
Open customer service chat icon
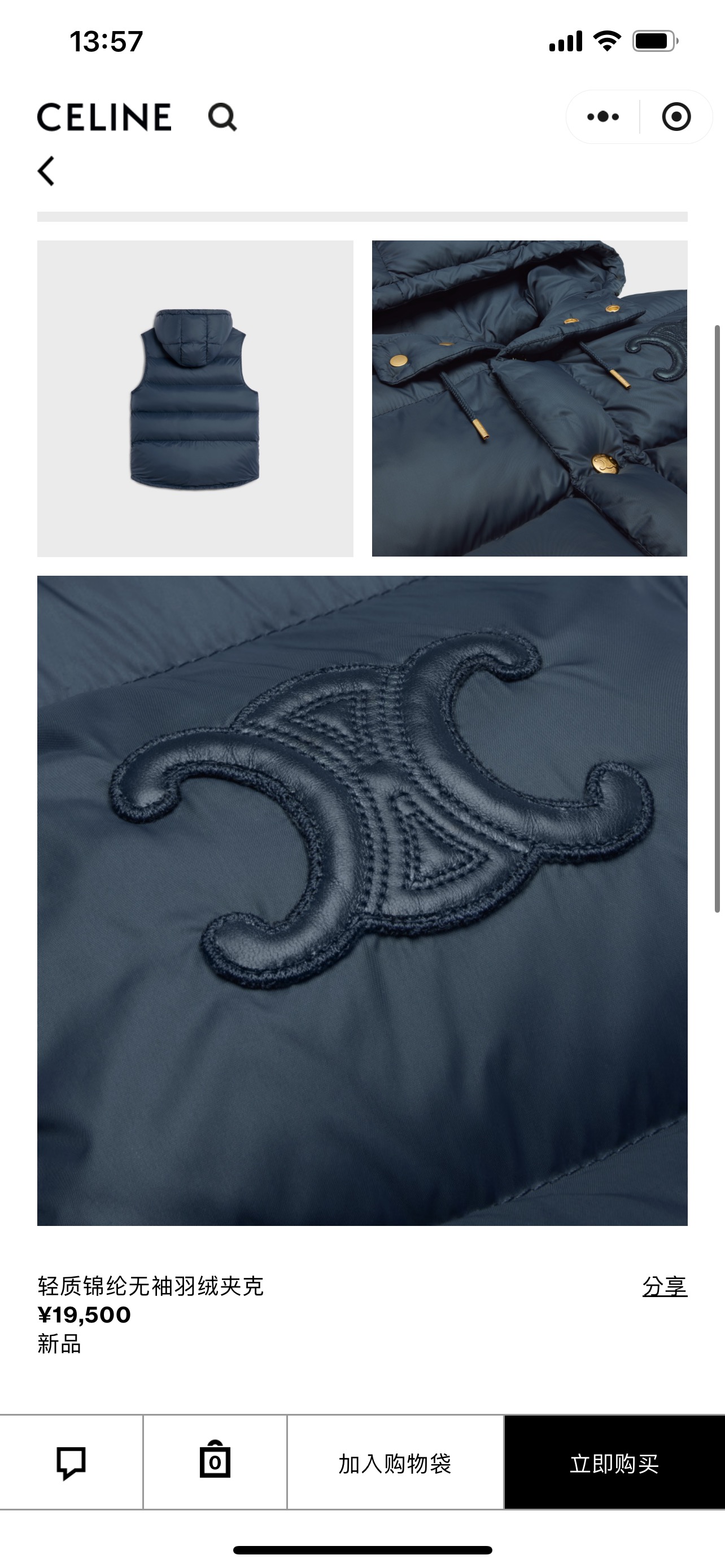[x=71, y=1462]
